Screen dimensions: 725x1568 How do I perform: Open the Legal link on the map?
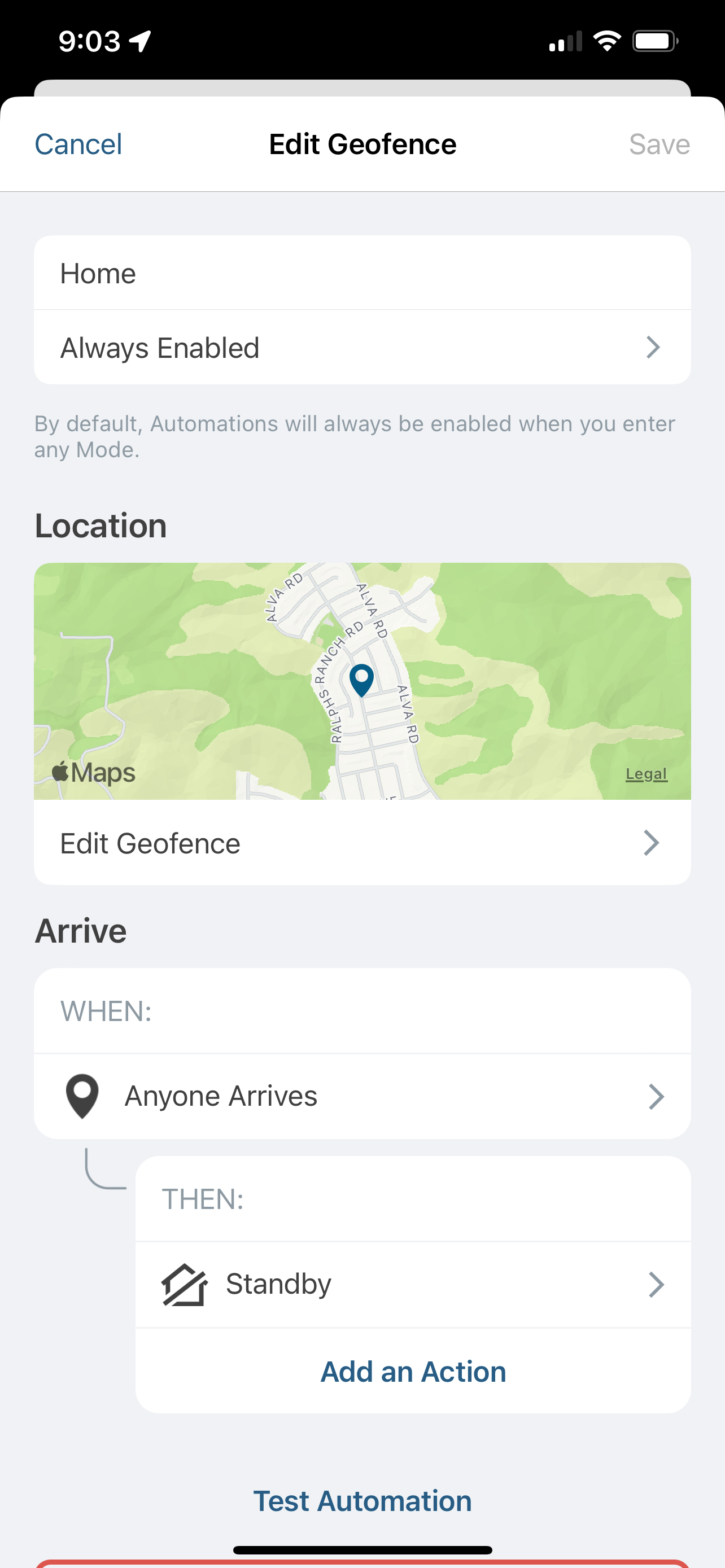point(647,773)
